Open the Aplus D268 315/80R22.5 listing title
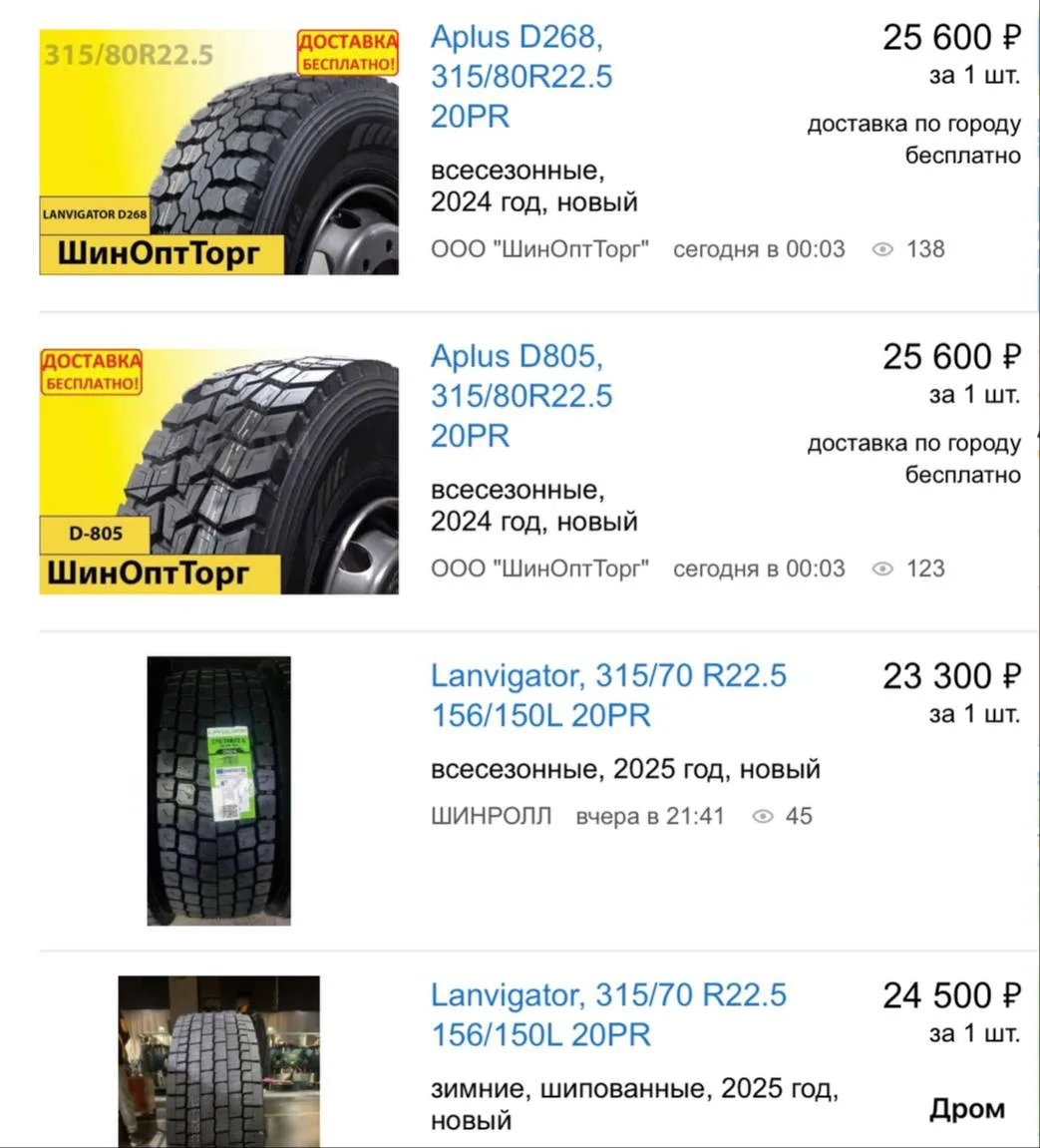 pos(520,77)
